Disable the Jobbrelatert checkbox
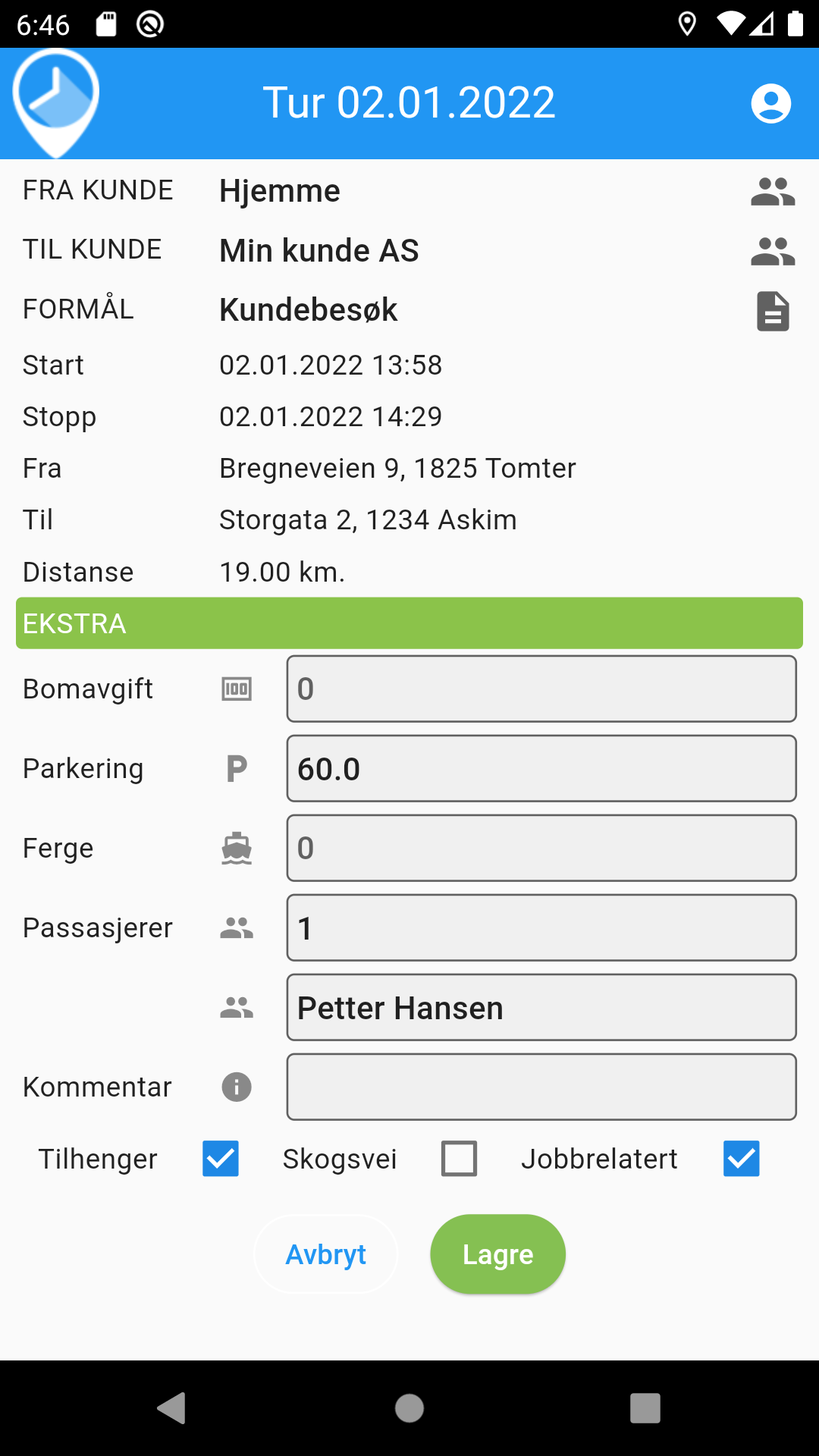This screenshot has width=819, height=1456. tap(741, 1159)
